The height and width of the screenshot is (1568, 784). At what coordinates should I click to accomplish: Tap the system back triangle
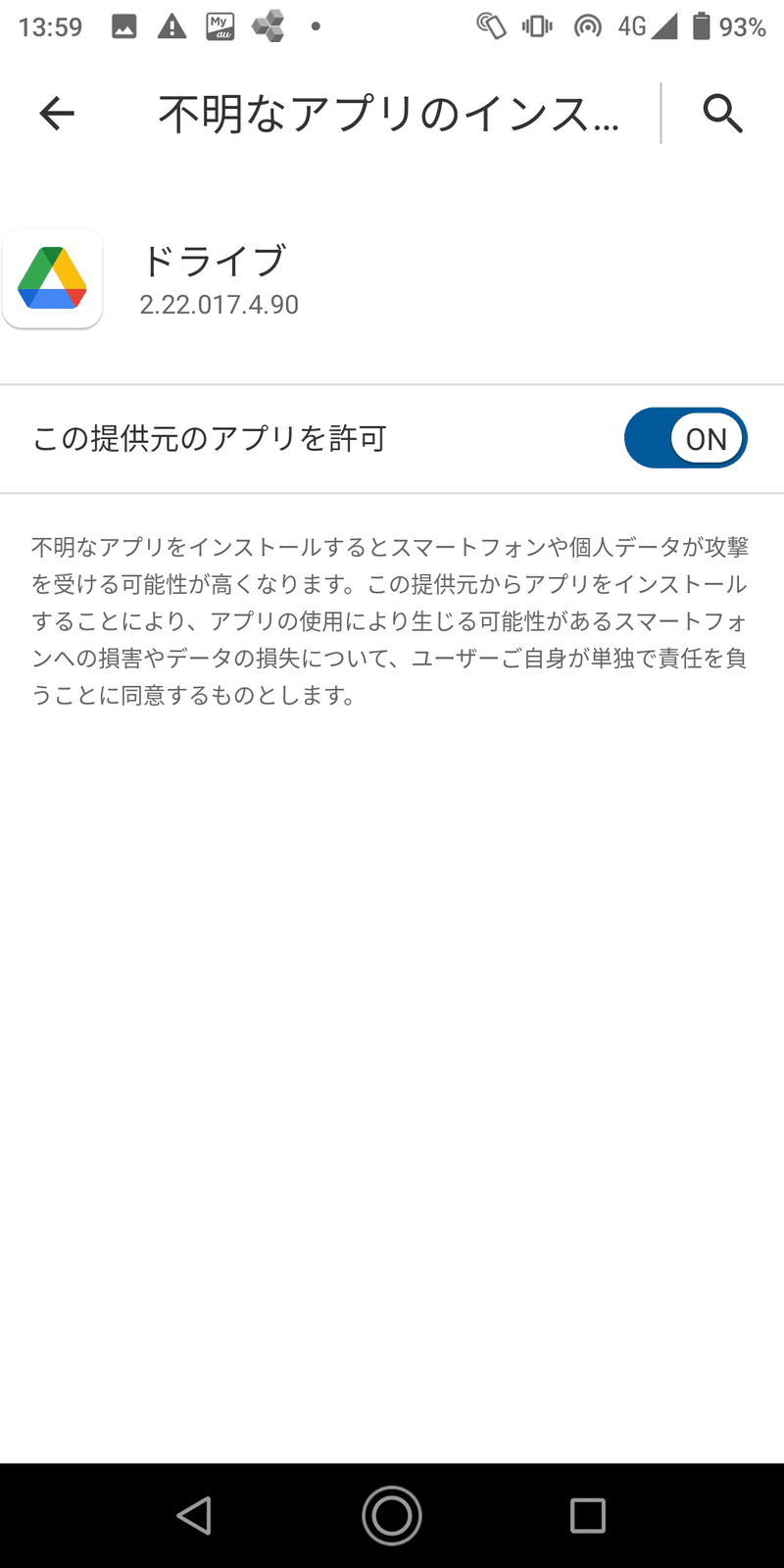click(194, 1515)
